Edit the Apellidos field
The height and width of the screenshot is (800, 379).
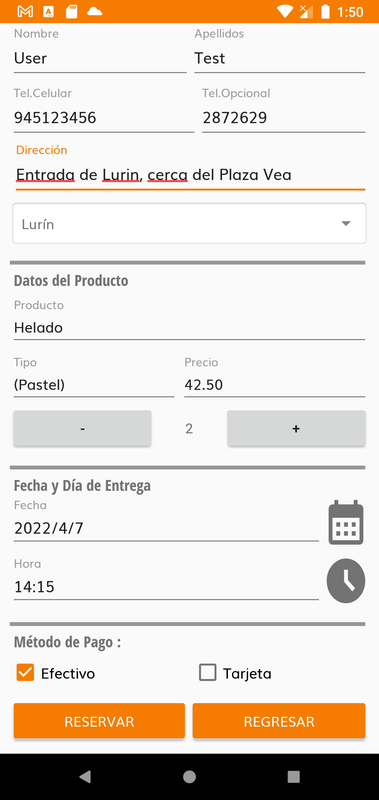[x=280, y=58]
